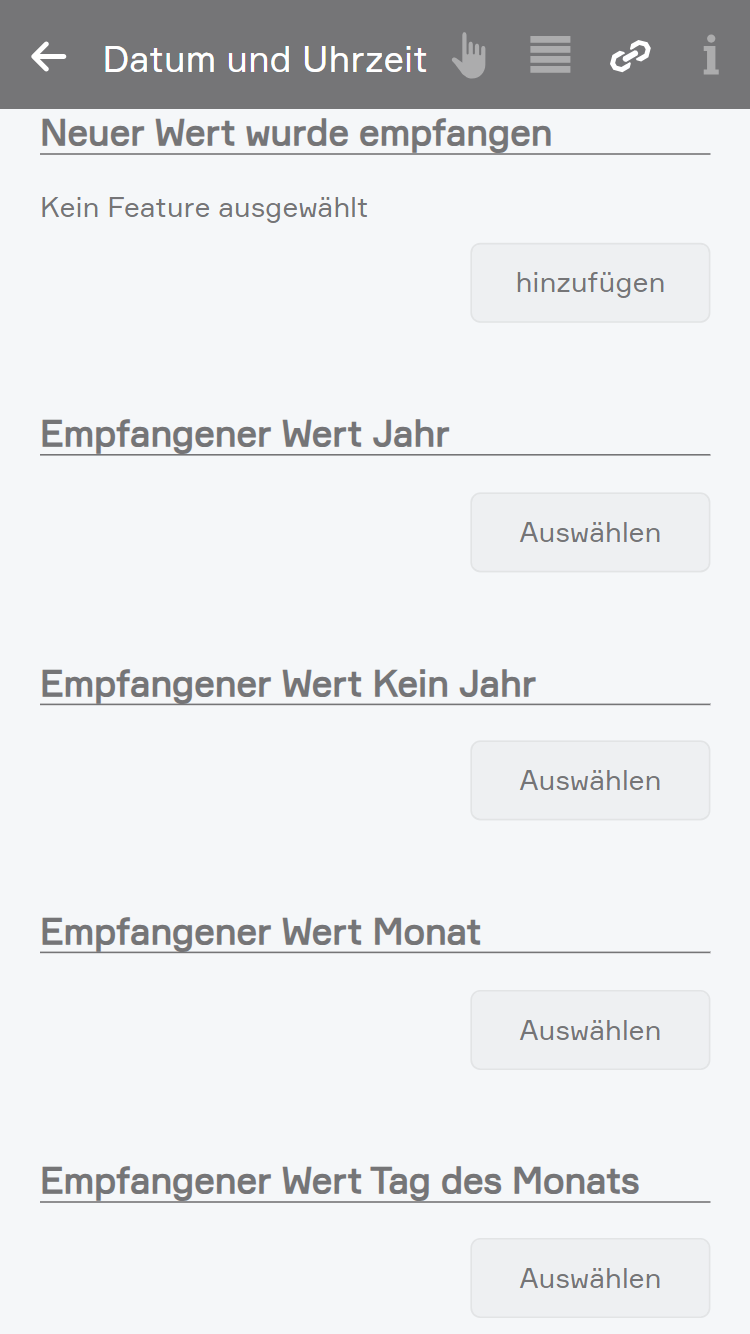Screen dimensions: 750x1334
Task: Choose Auswählen for Empfangener Wert Jahr
Action: [590, 532]
